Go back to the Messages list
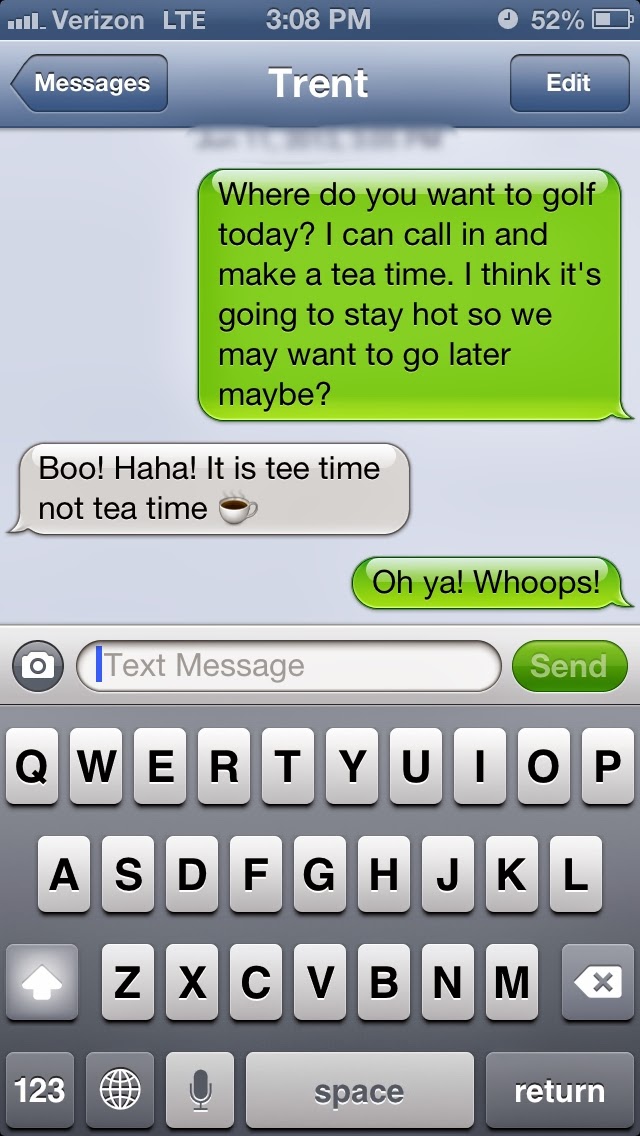Viewport: 640px width, 1136px height. [x=90, y=83]
